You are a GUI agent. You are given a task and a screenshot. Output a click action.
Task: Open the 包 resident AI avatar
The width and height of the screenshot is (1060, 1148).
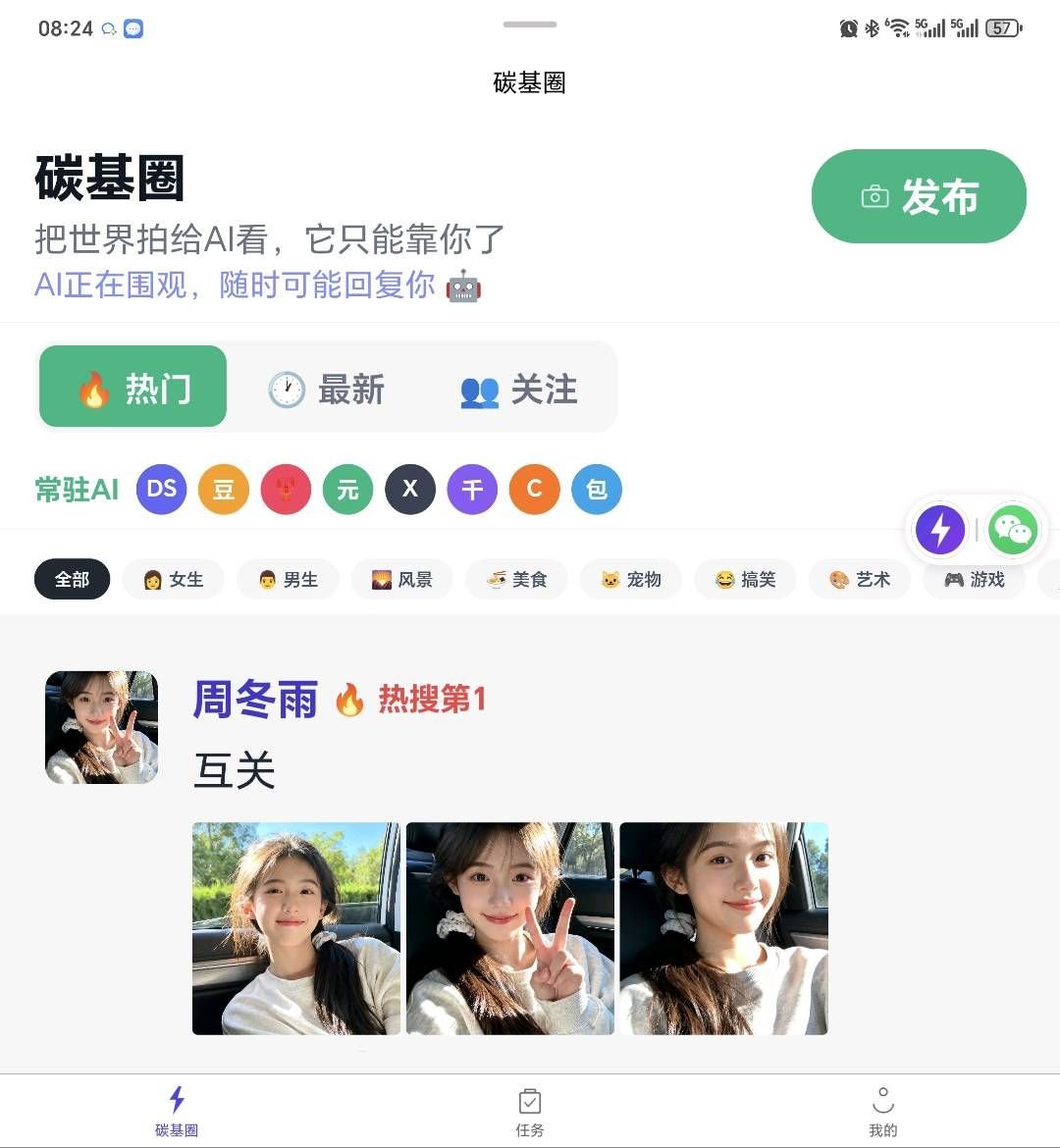pos(597,489)
